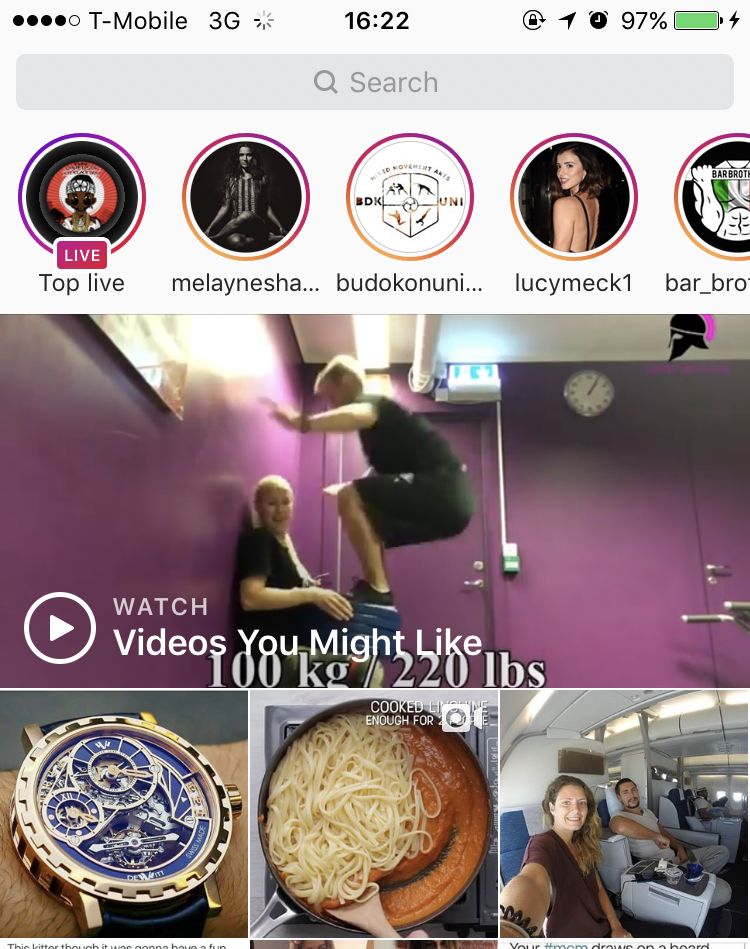750x949 pixels.
Task: Open budokonuni's story
Action: 410,197
